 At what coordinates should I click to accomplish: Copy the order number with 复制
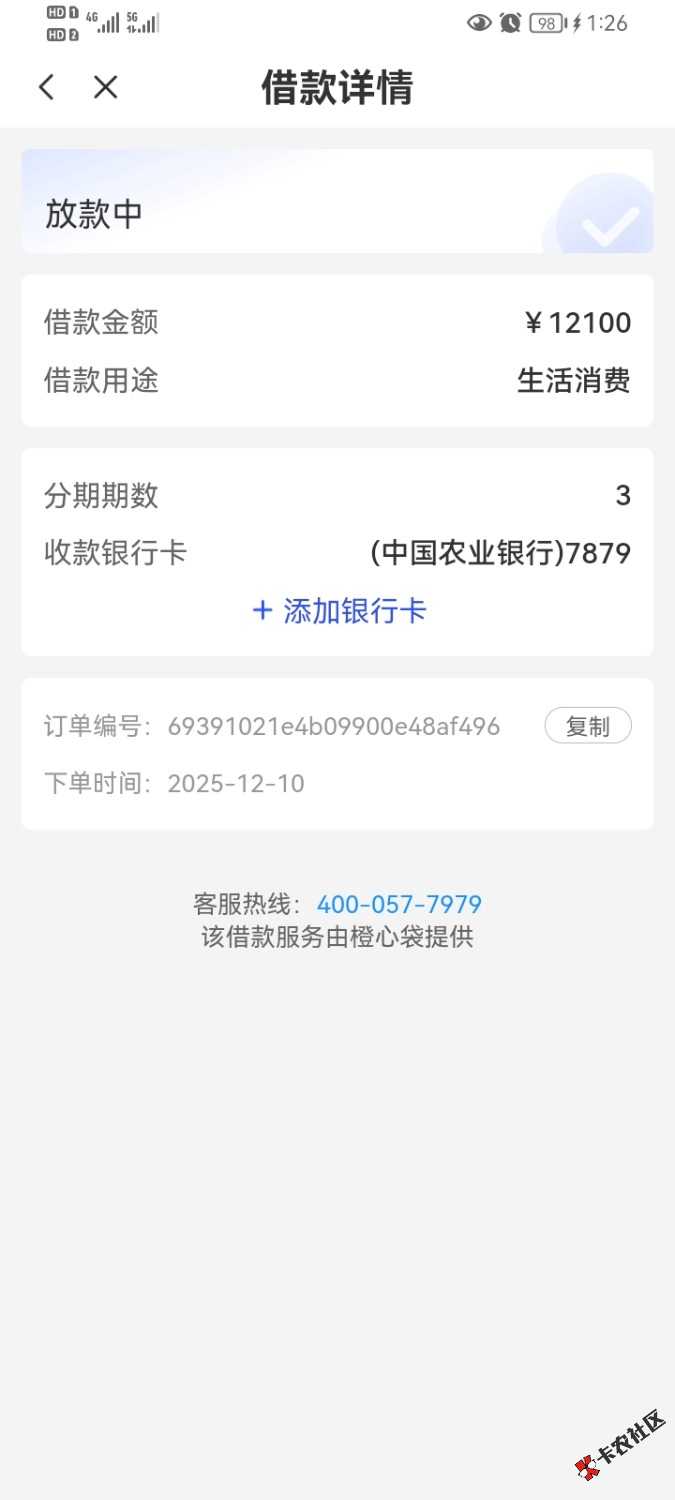click(587, 726)
